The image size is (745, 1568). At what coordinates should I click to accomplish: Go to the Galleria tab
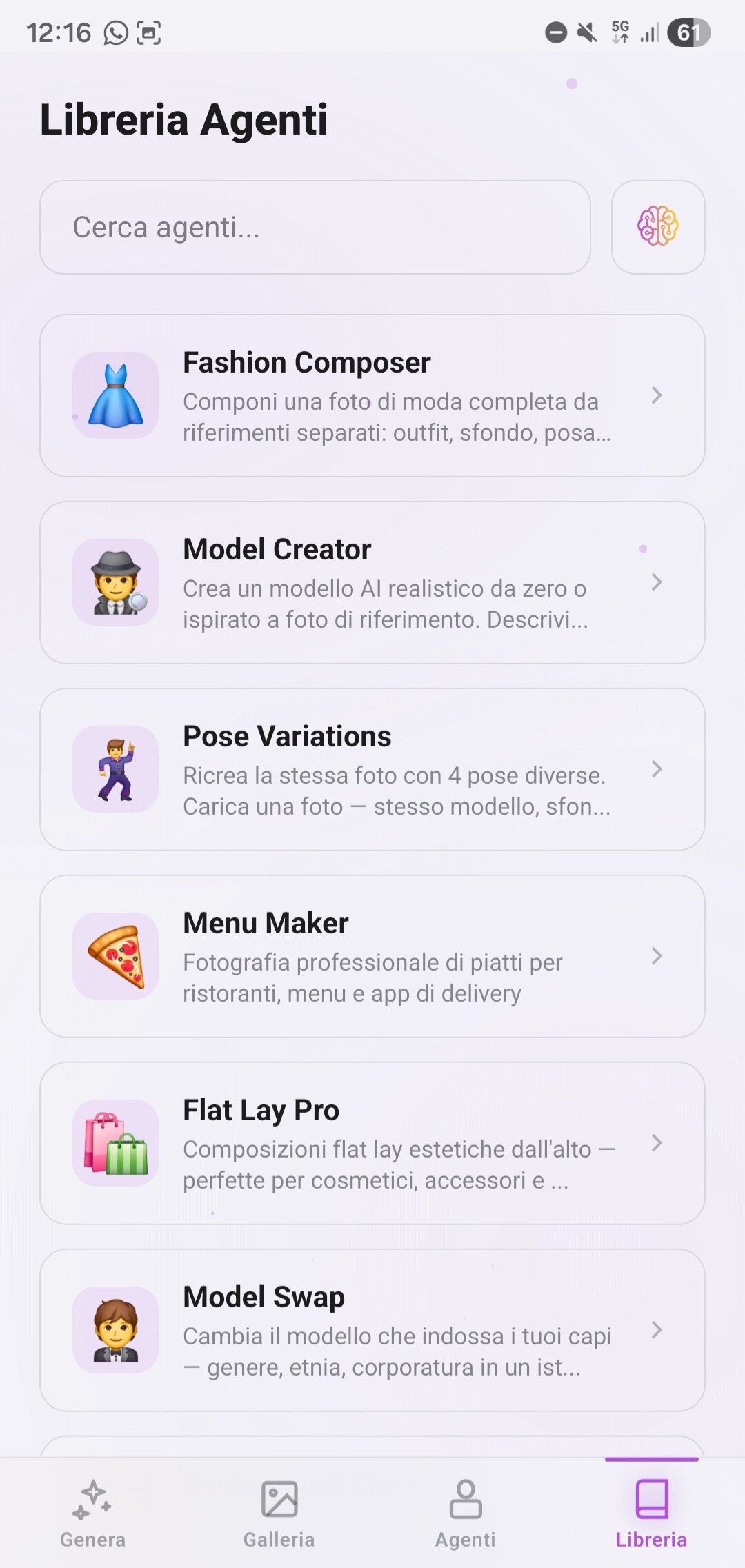(279, 1514)
